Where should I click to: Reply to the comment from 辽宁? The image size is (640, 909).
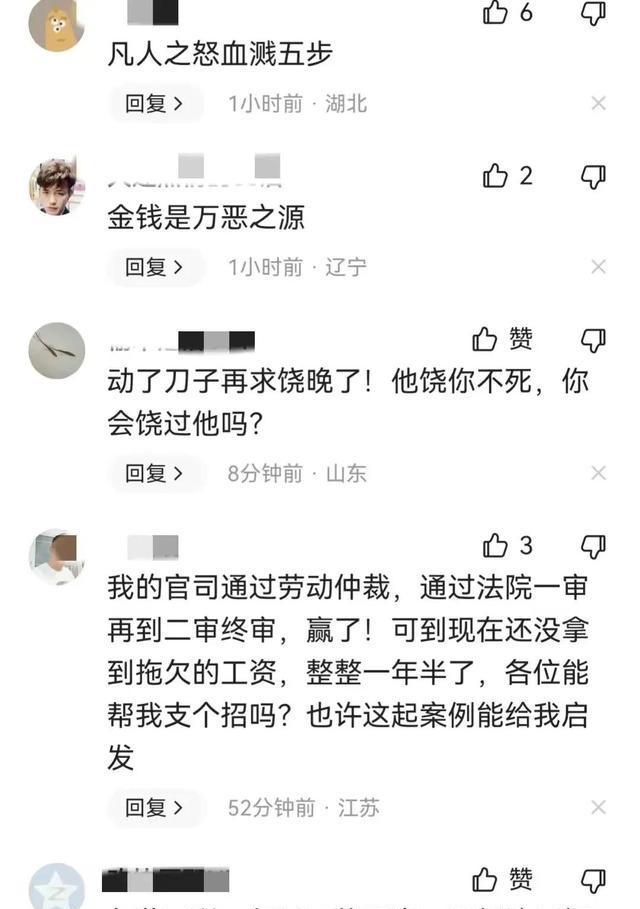coord(154,267)
